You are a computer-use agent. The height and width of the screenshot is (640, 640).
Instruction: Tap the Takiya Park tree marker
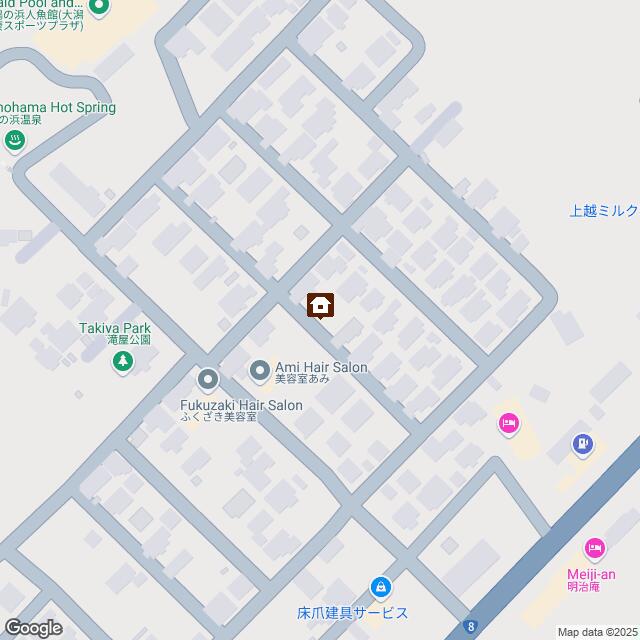[x=122, y=362]
